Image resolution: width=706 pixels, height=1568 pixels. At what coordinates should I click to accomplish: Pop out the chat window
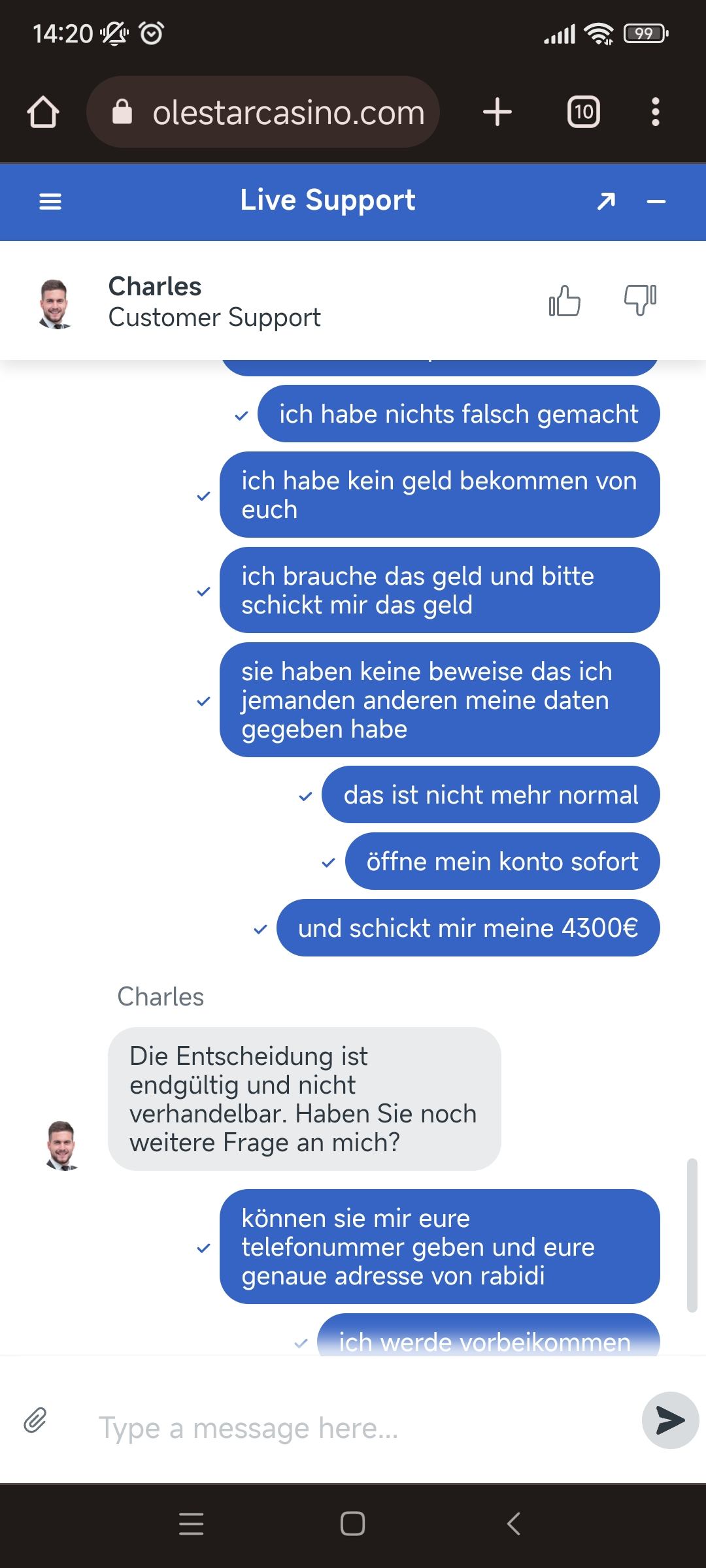(606, 201)
